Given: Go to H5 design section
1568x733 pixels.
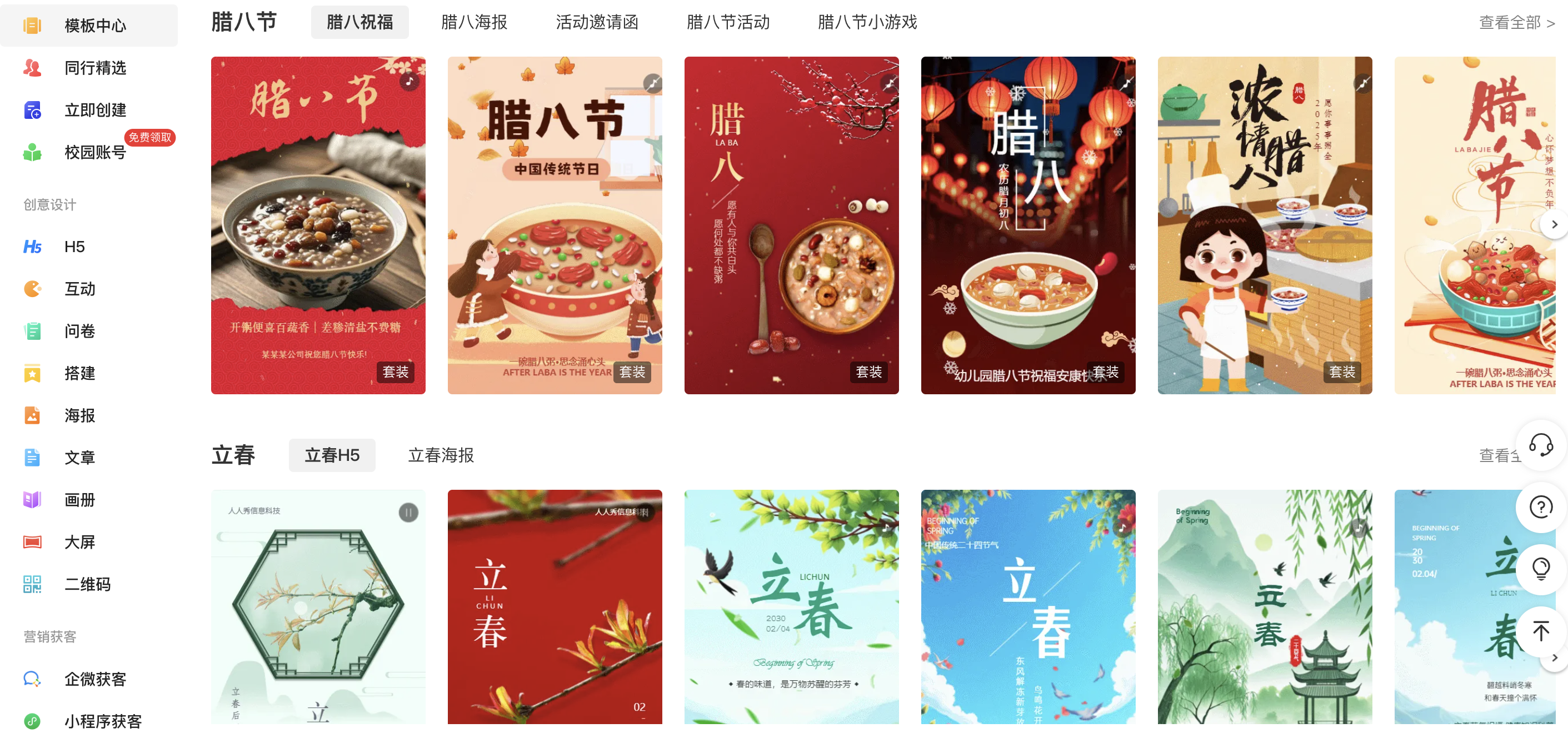Looking at the screenshot, I should click(74, 247).
